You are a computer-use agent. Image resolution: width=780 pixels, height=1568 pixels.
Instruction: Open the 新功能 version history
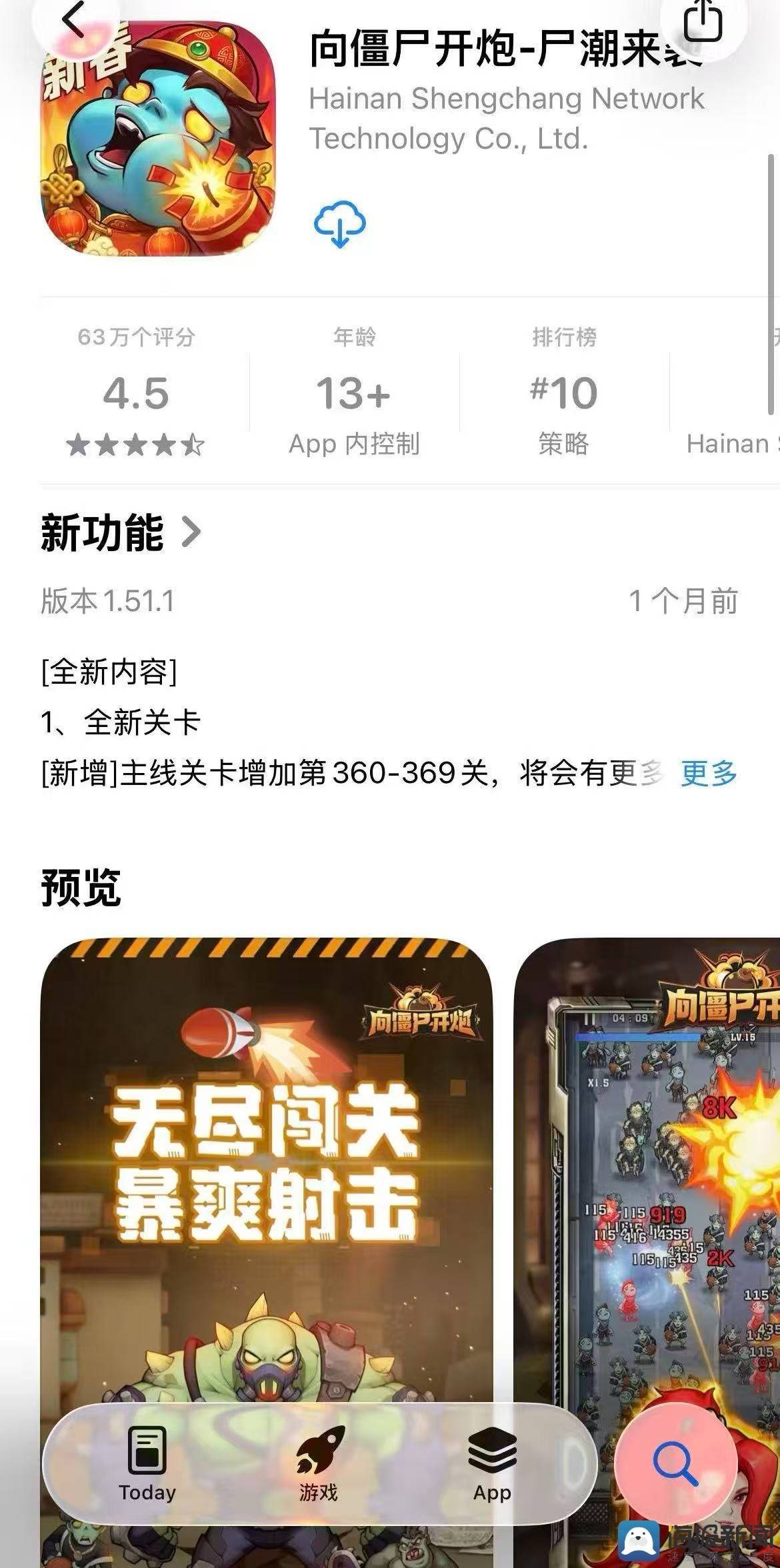point(120,532)
